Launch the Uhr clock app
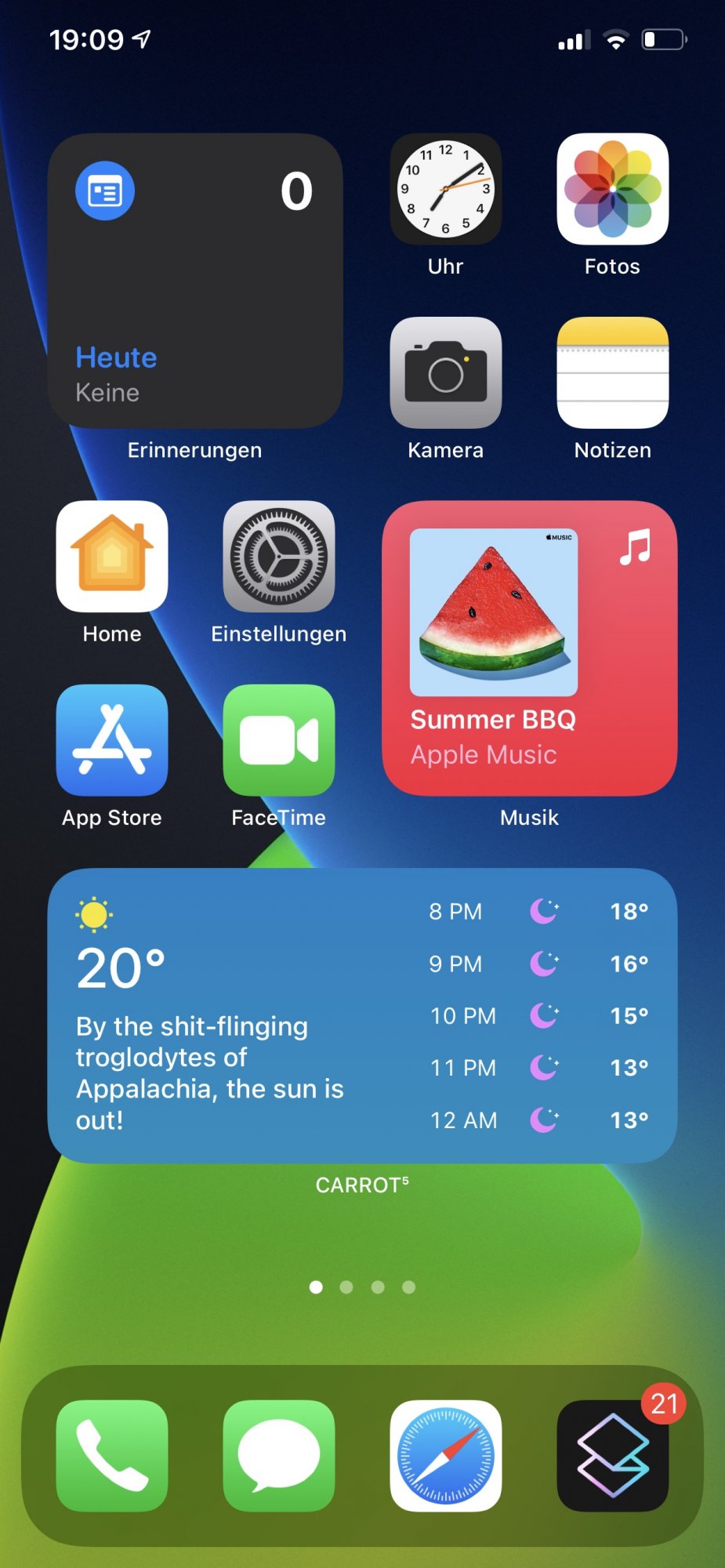This screenshot has width=725, height=1568. point(445,189)
